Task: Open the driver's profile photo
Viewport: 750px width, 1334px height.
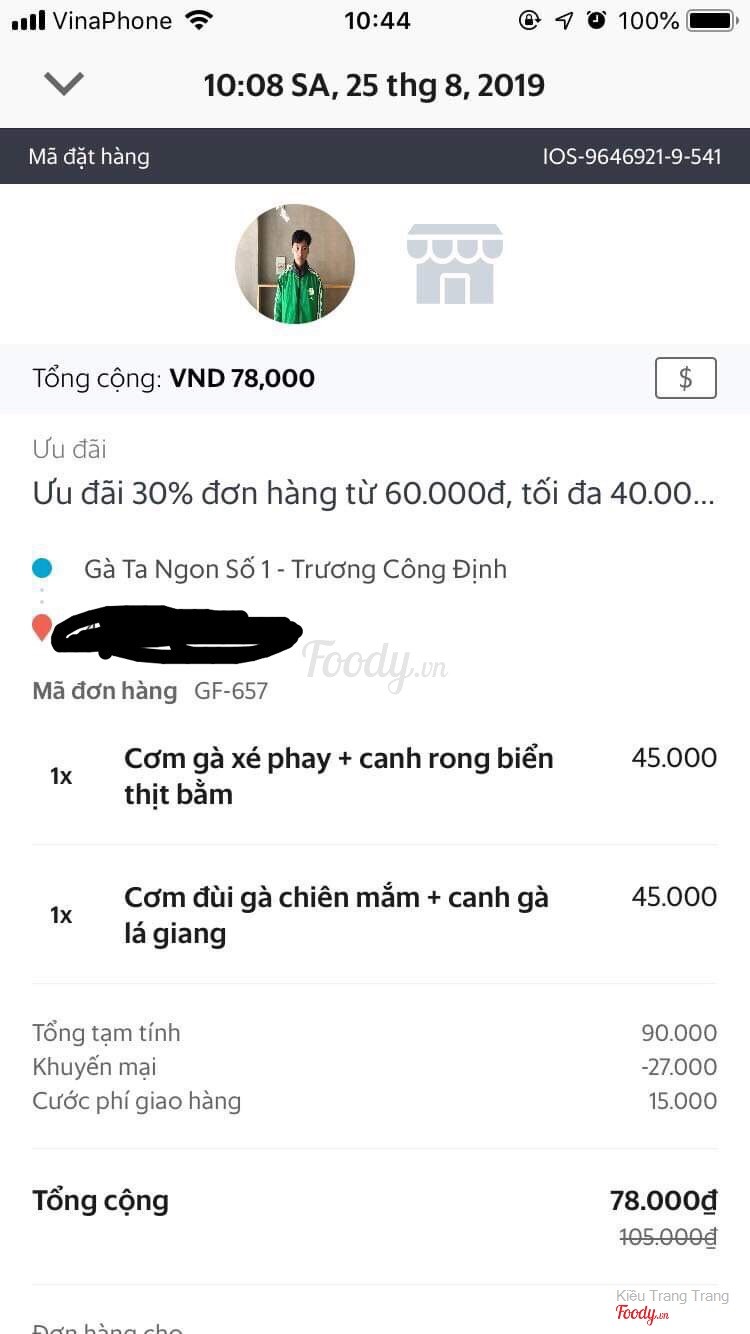Action: [295, 264]
